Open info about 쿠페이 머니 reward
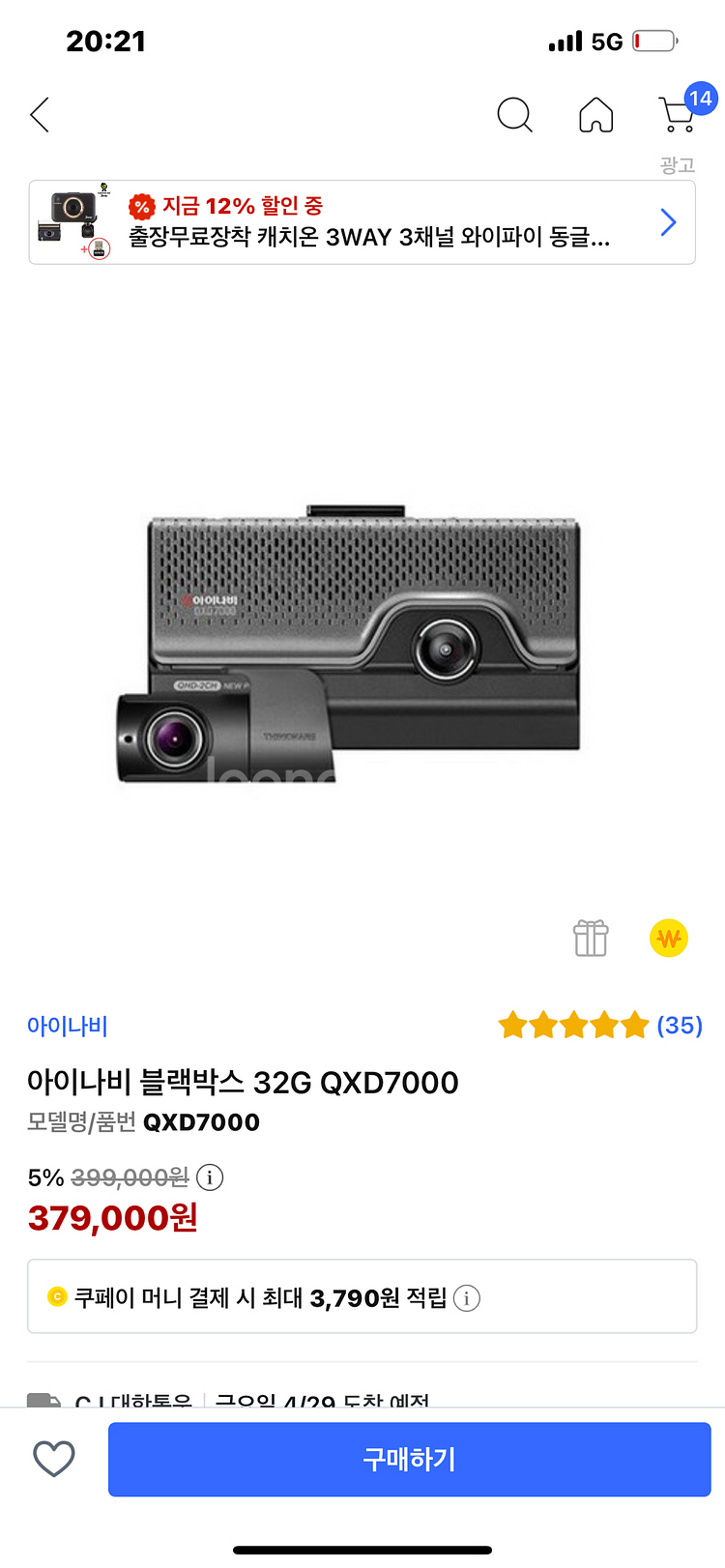 pos(467,1298)
